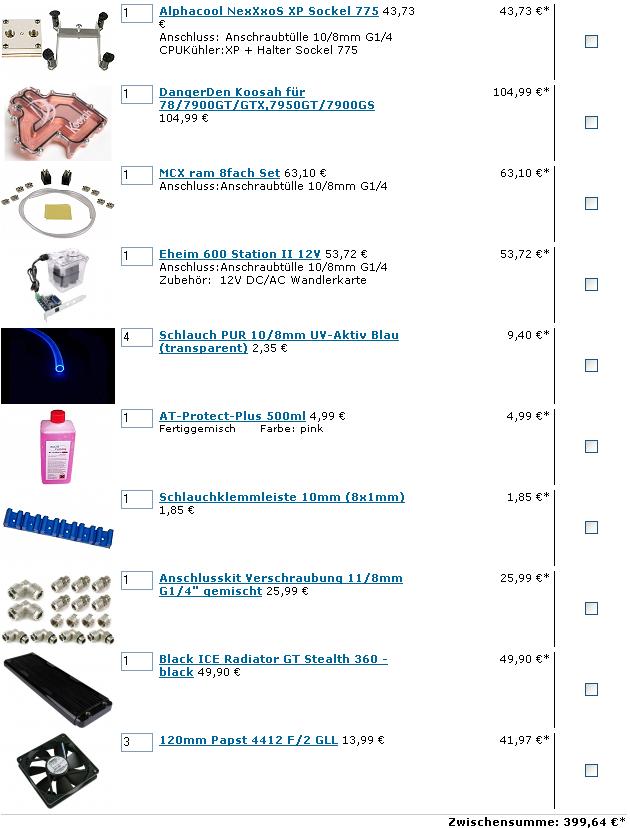
Task: Open Schlauch PUR 10/8mm UV-Aktiv Blau link
Action: 278,335
